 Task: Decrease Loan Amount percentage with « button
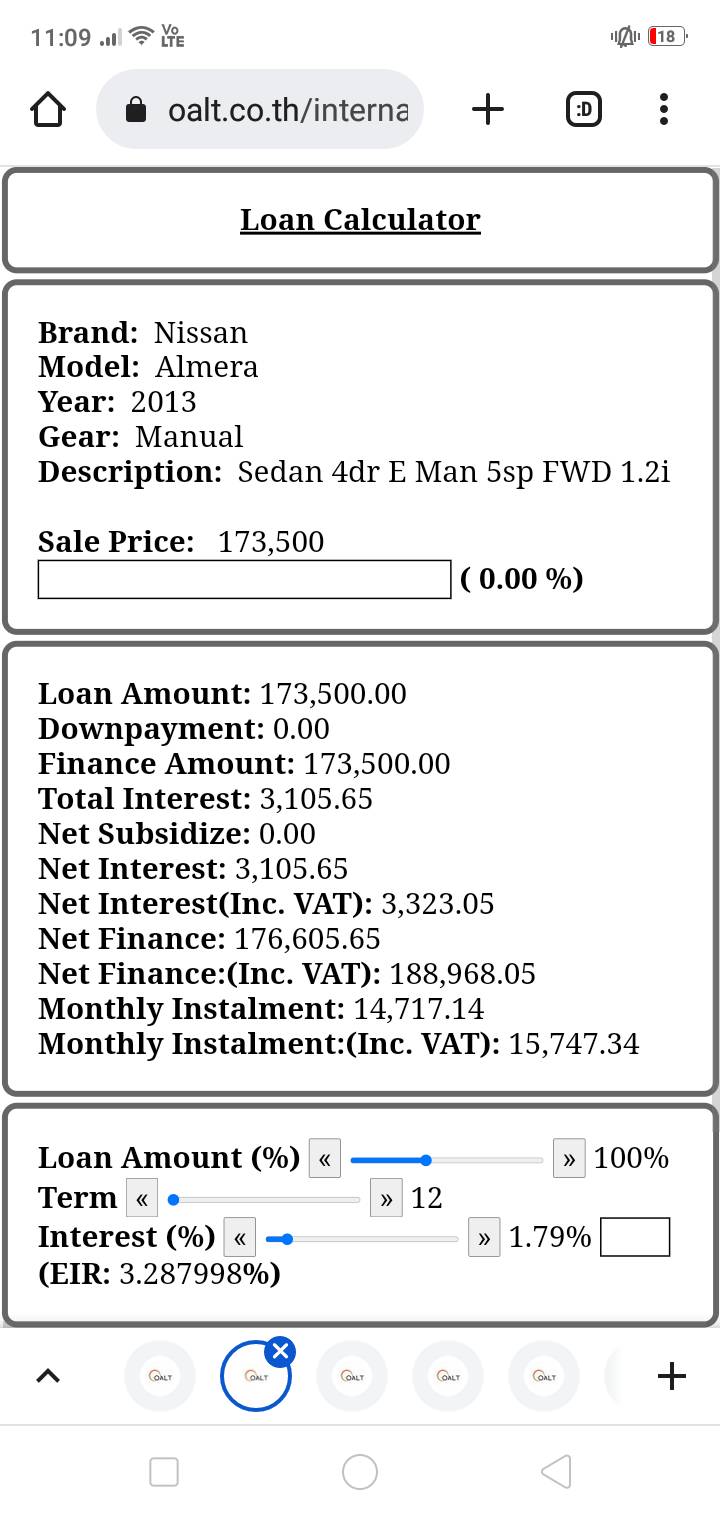pyautogui.click(x=325, y=1159)
